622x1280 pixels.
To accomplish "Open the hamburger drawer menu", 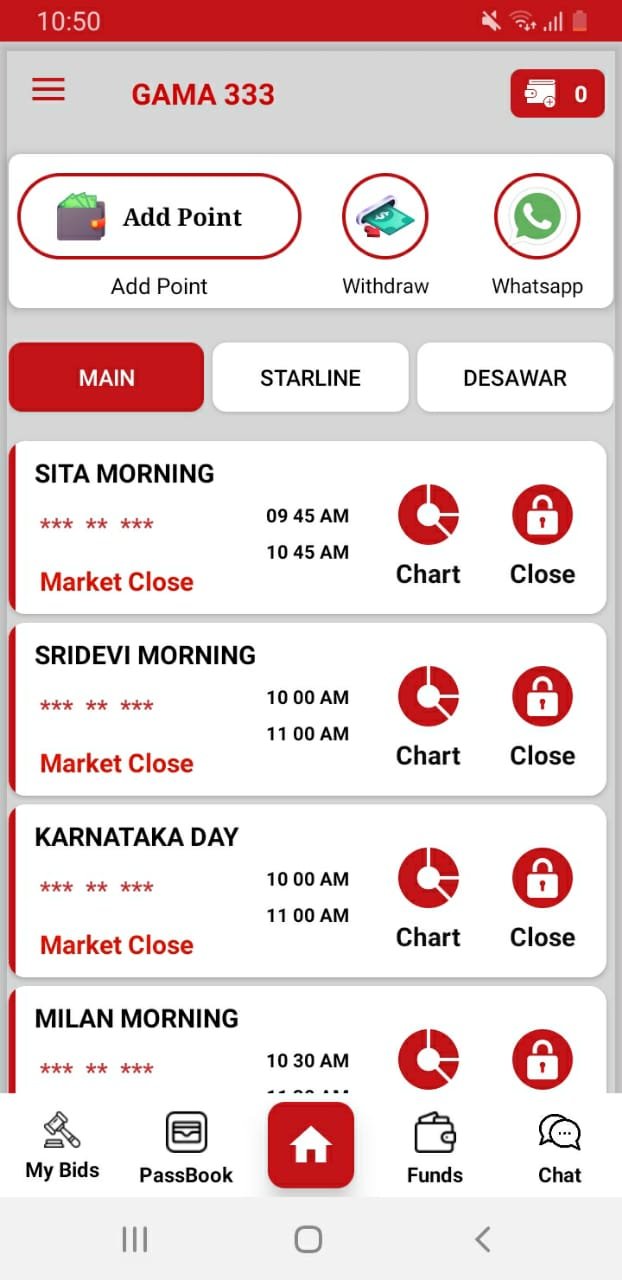I will (48, 91).
